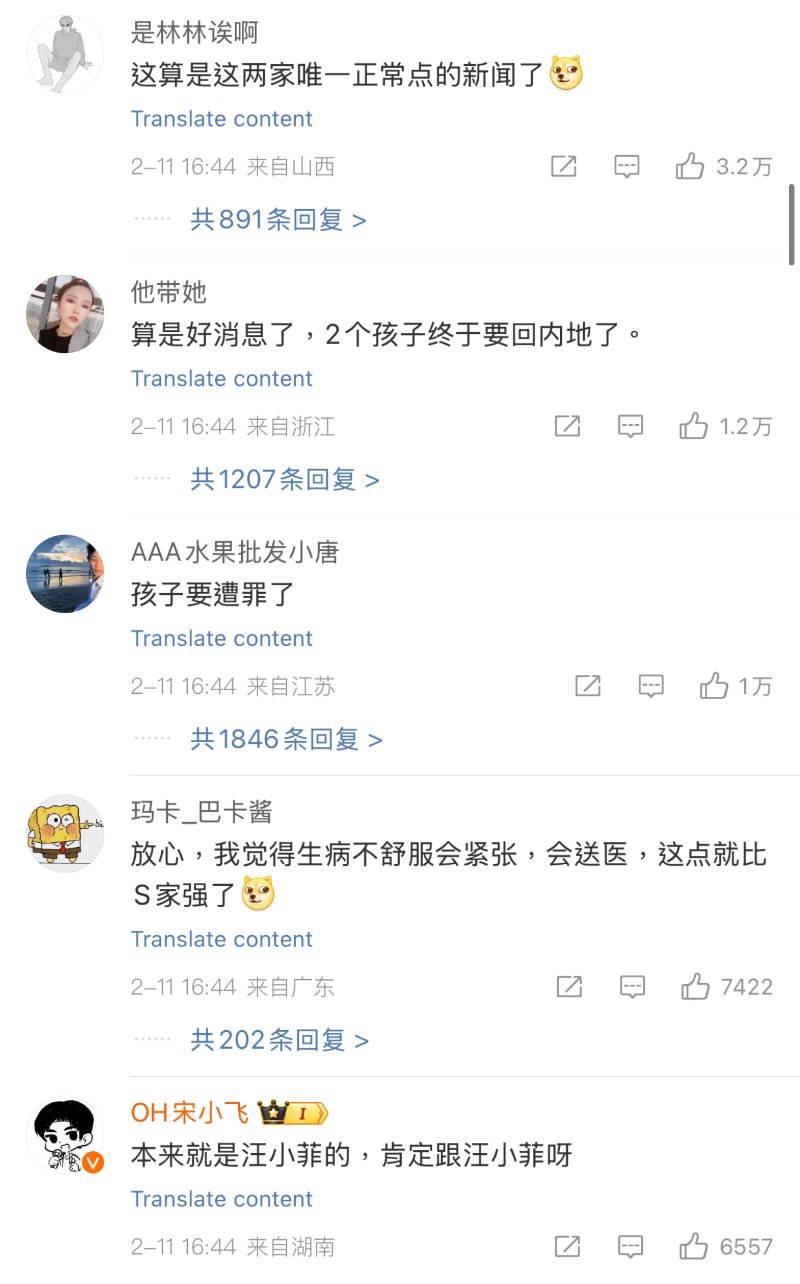Like 他带她's comment
The width and height of the screenshot is (800, 1284).
[693, 427]
